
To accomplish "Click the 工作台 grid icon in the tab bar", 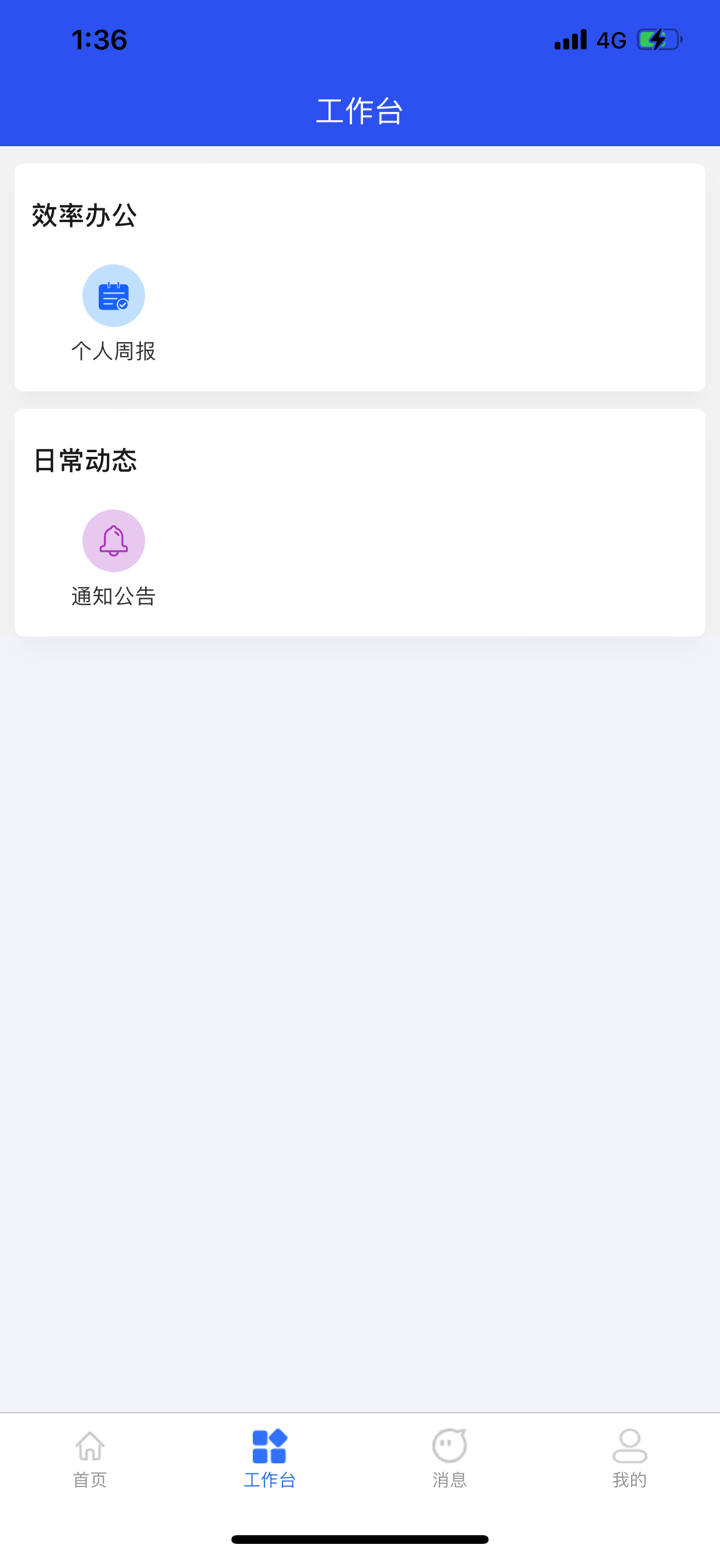I will click(x=269, y=1445).
